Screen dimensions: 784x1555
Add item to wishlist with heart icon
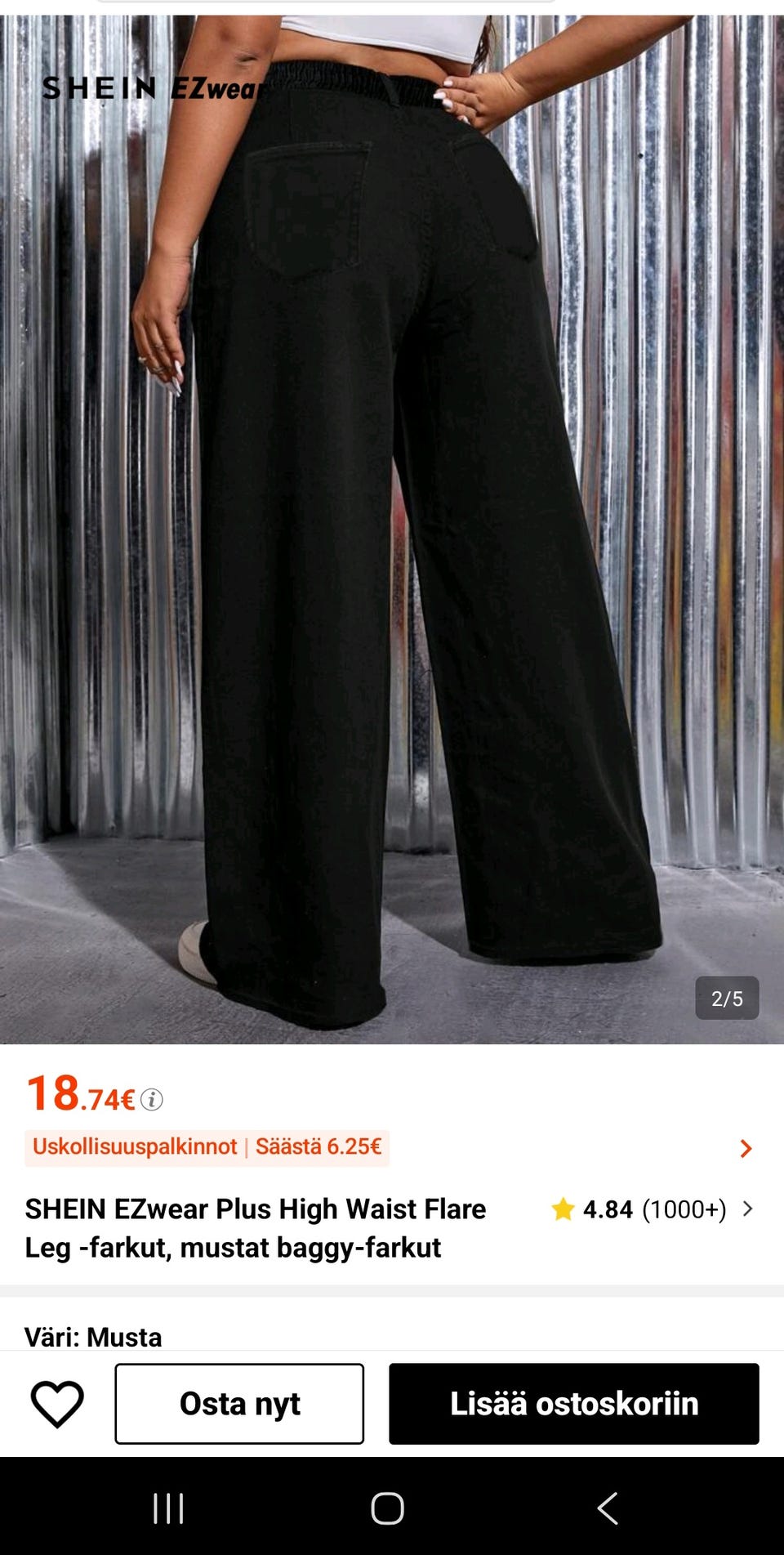pyautogui.click(x=57, y=1404)
